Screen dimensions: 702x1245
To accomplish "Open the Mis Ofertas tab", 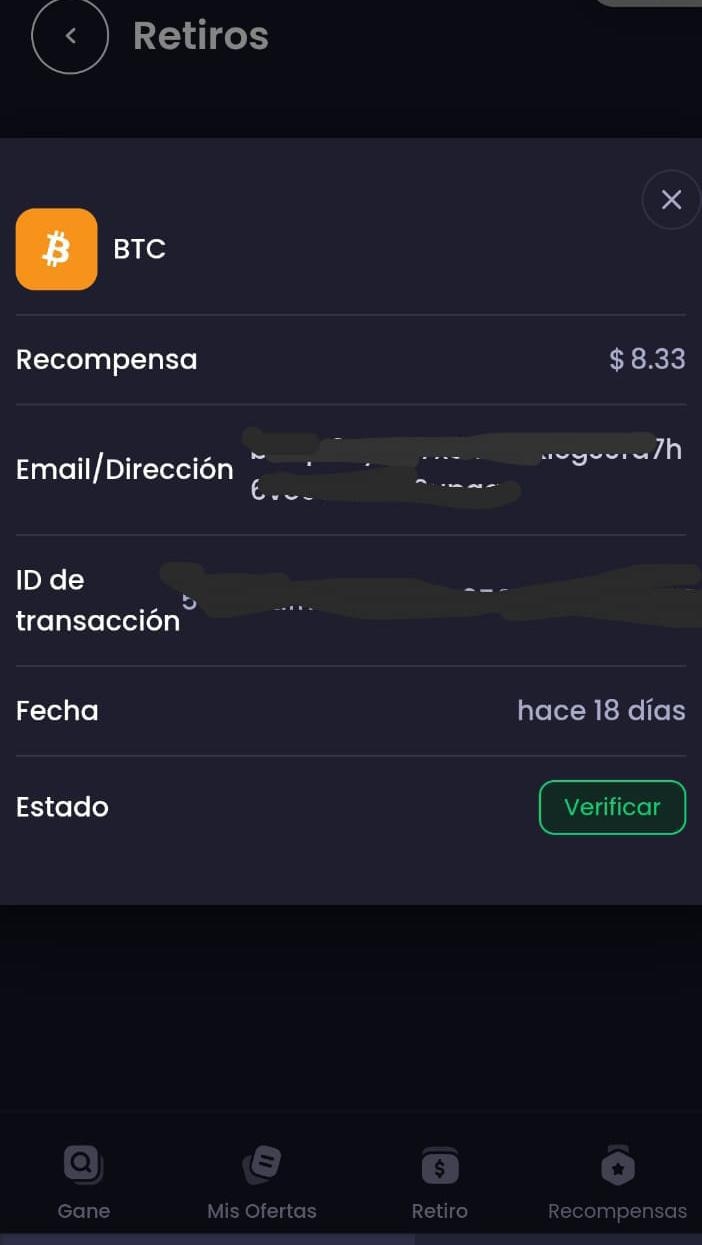I will pos(262,1183).
